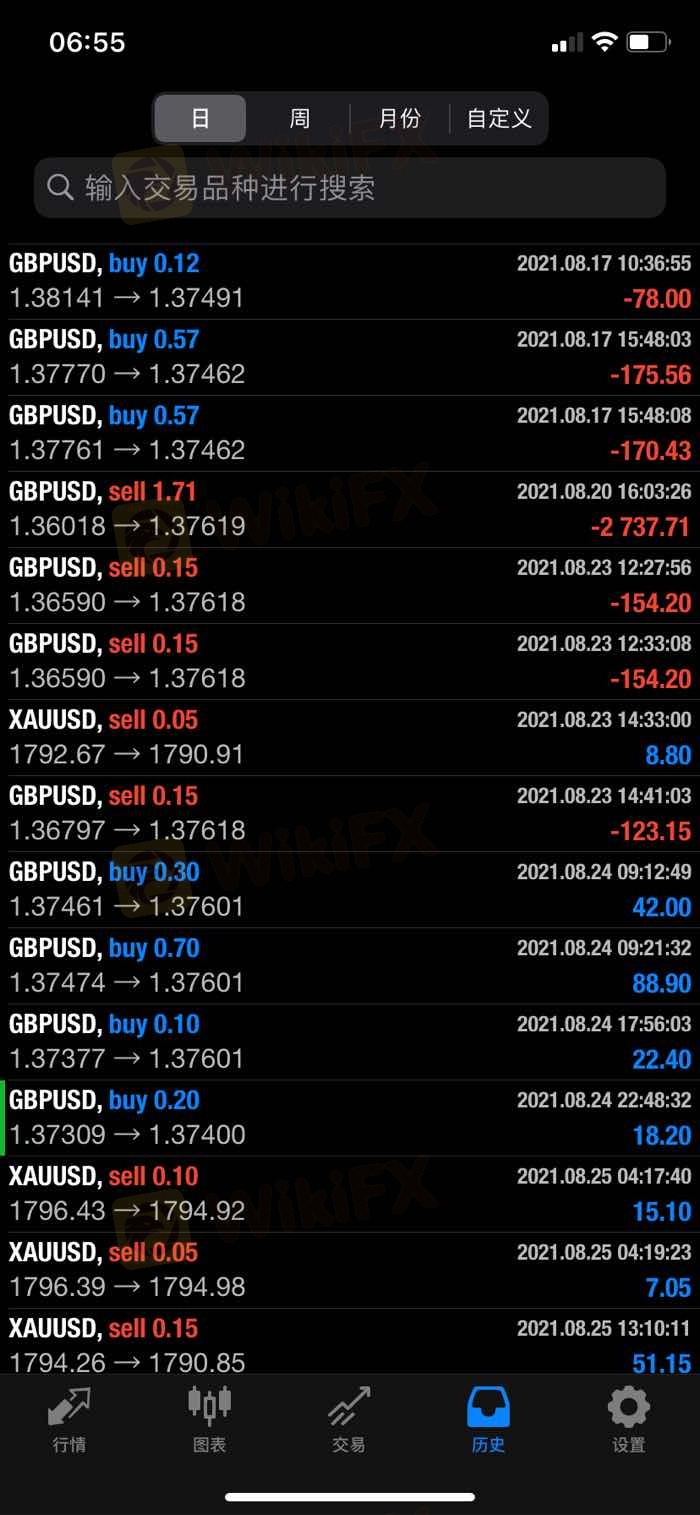Open the 设置 settings tab
The height and width of the screenshot is (1515, 700).
[629, 1420]
